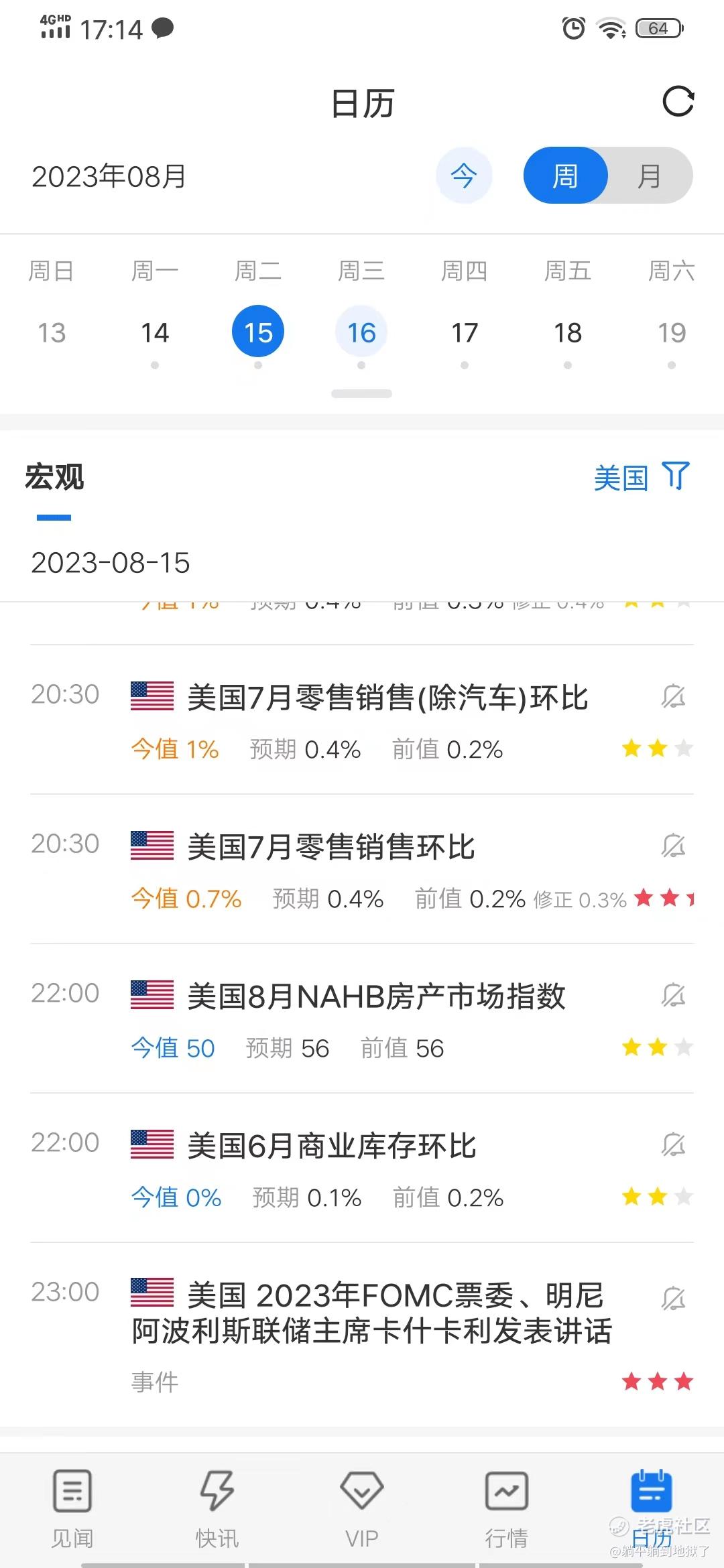The image size is (724, 1568).
Task: Enable reminder for 美国8月NAHB房产市场指数
Action: coord(673,996)
